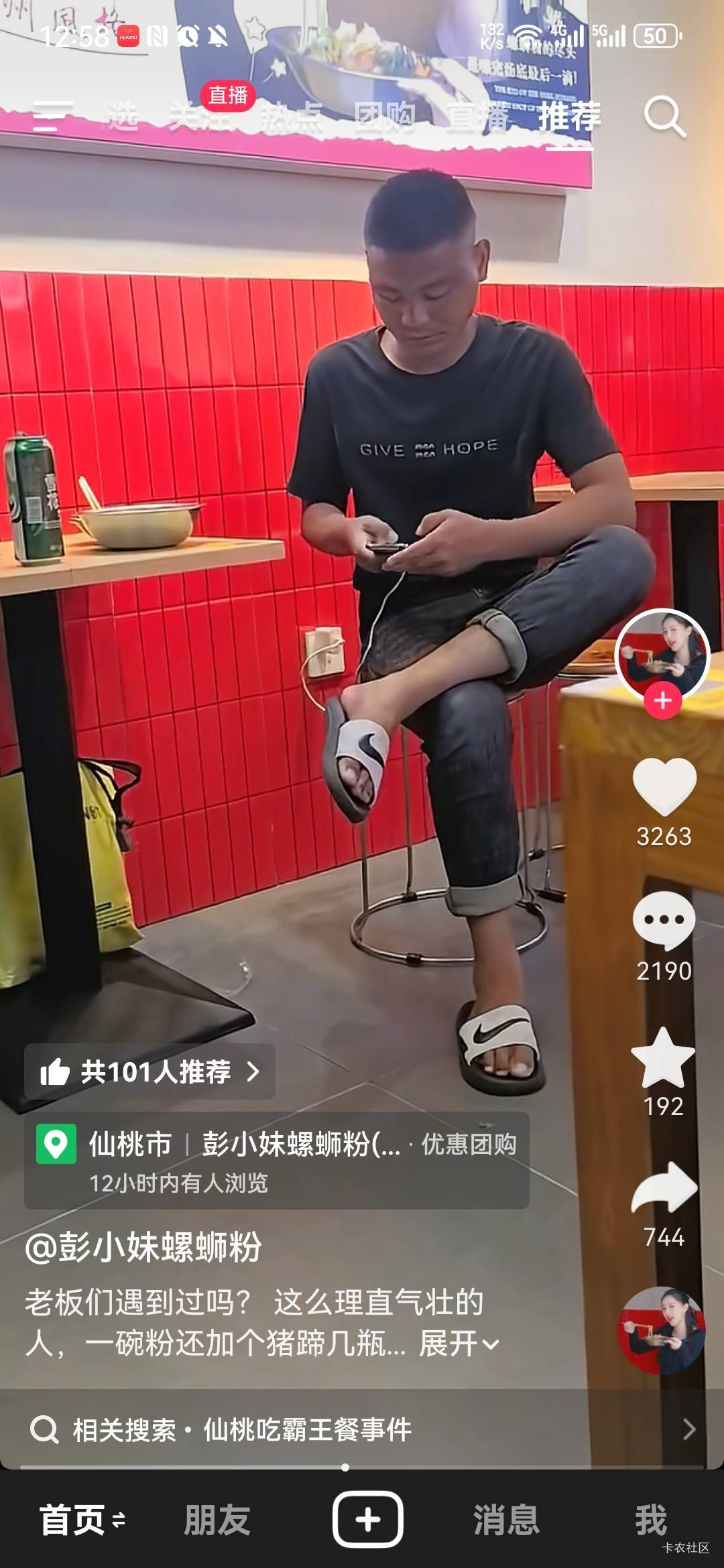Viewport: 724px width, 1568px height.
Task: Open the @彭小妹螺蛳粉 profile link
Action: (x=143, y=1248)
